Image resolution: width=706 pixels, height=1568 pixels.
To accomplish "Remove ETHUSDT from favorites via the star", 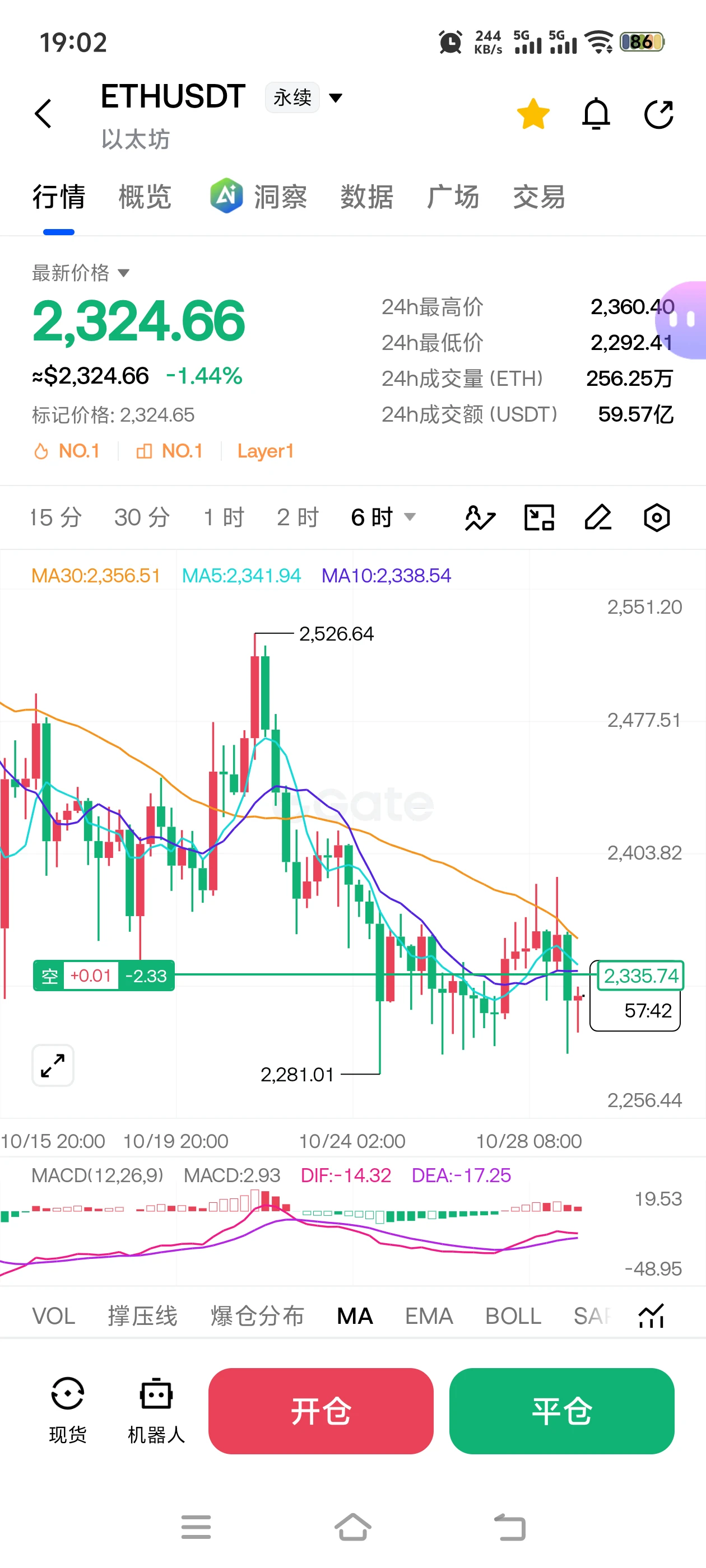I will point(533,114).
